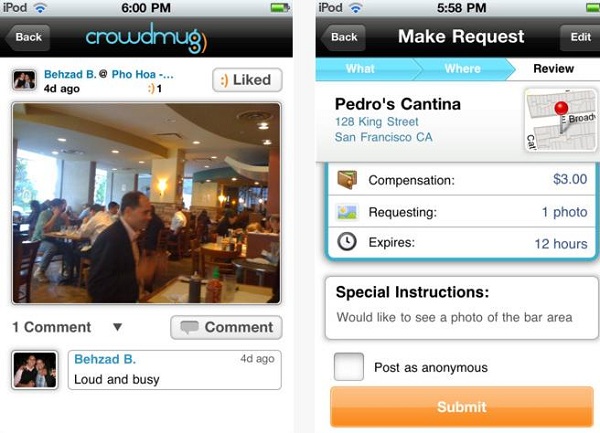Open the map thumbnail for Pedro's Cantina
Image resolution: width=600 pixels, height=433 pixels.
[559, 120]
